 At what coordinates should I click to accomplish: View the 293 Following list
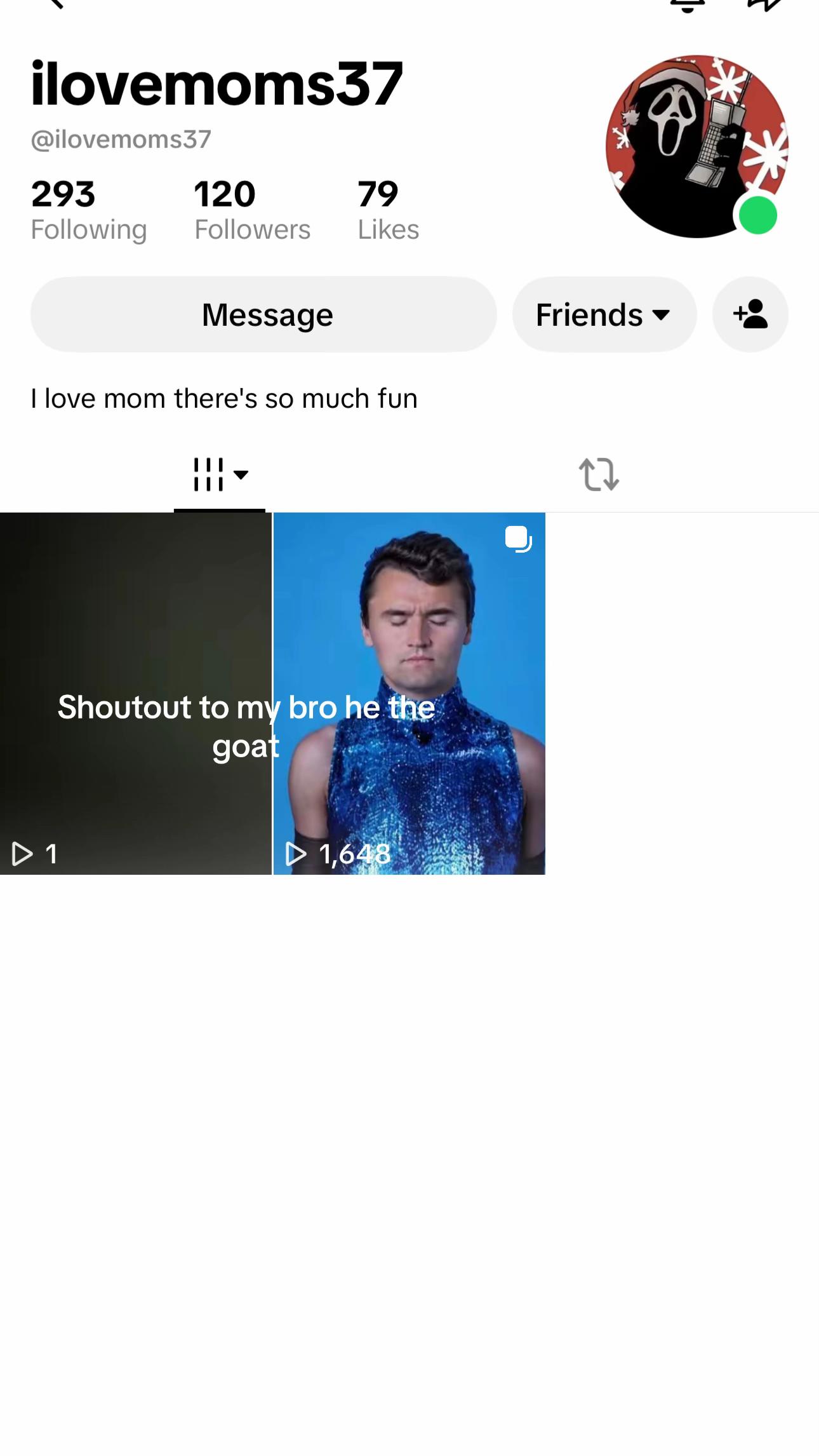click(89, 211)
